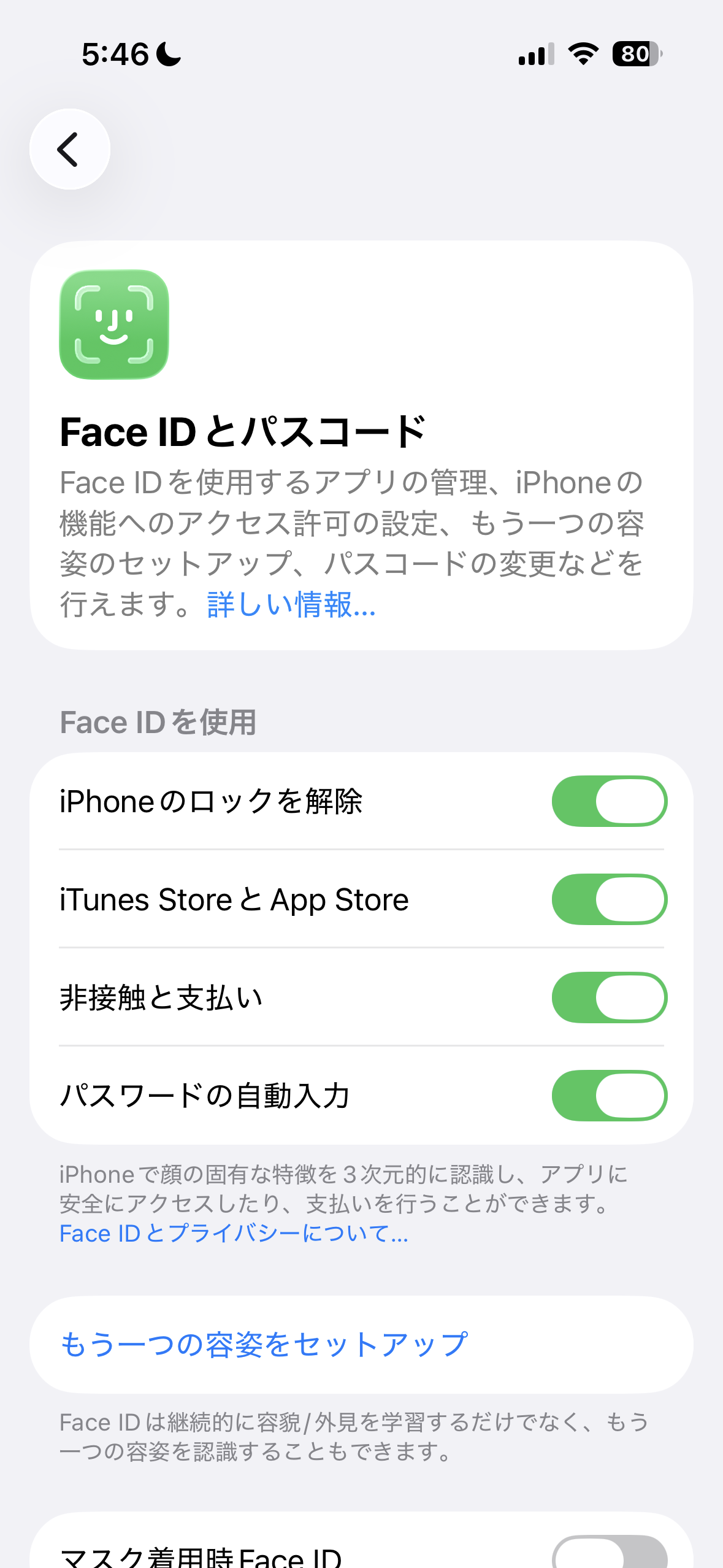Tap the Face ID とパスコード title

point(243,431)
